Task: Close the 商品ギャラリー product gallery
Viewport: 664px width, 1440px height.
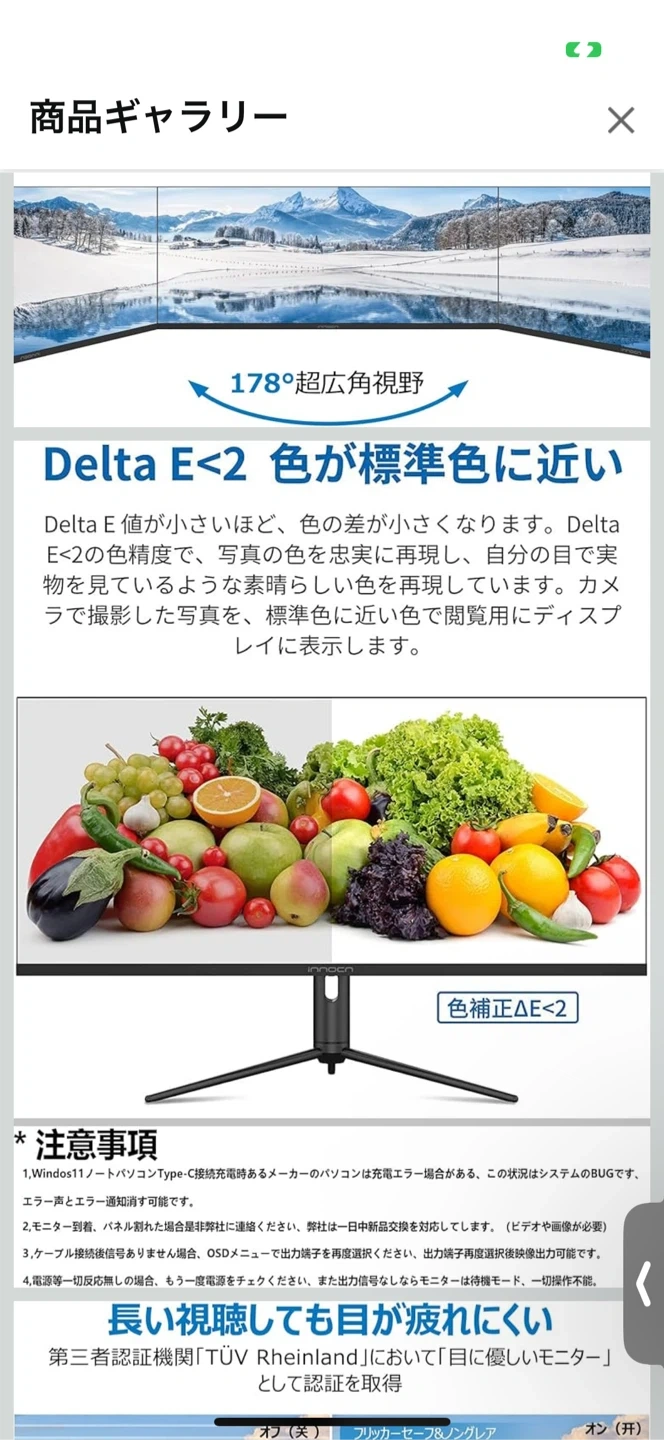Action: pos(621,121)
